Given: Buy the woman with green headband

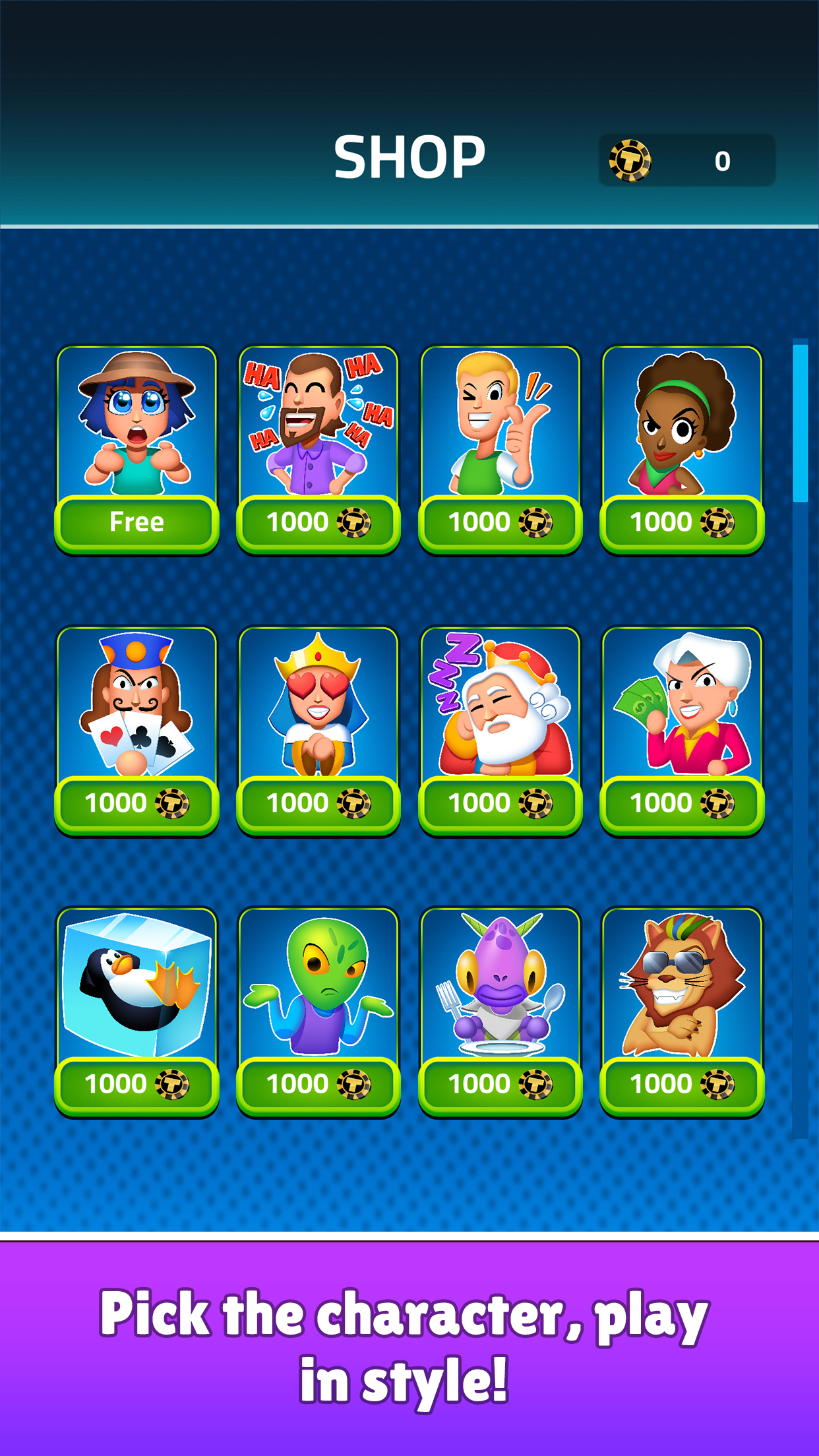Looking at the screenshot, I should (682, 523).
